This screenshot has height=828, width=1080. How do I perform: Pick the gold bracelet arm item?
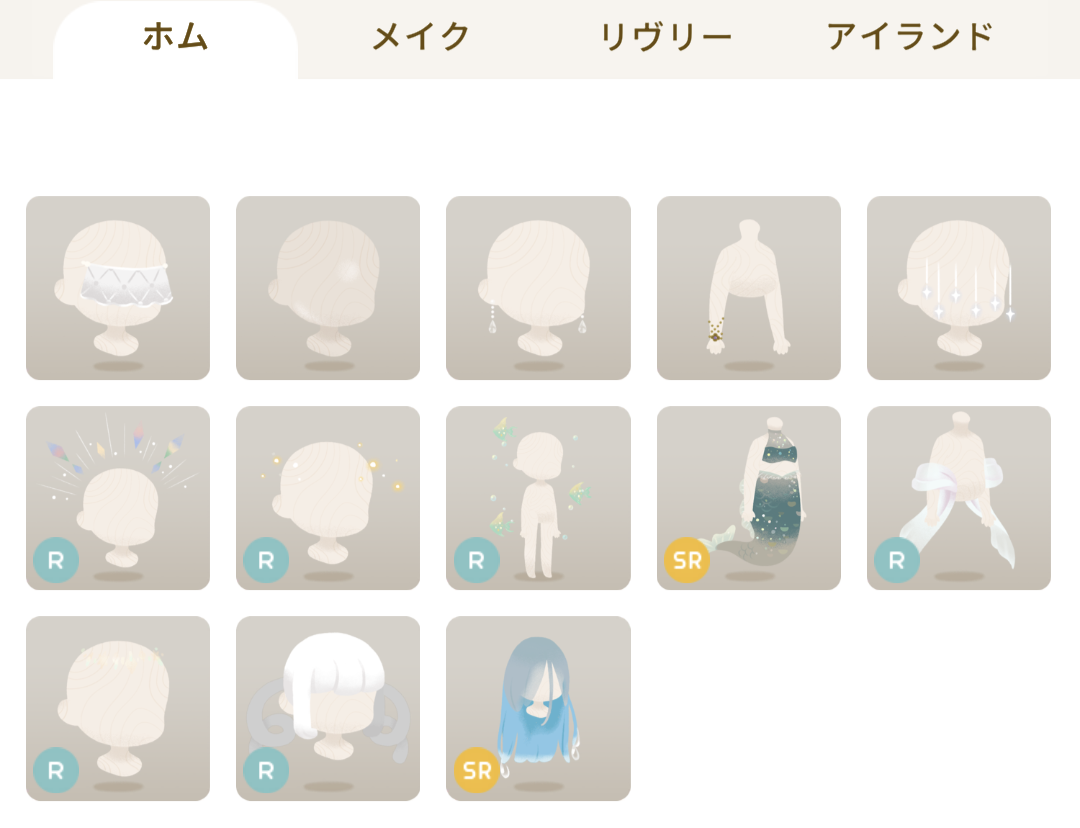click(x=749, y=288)
